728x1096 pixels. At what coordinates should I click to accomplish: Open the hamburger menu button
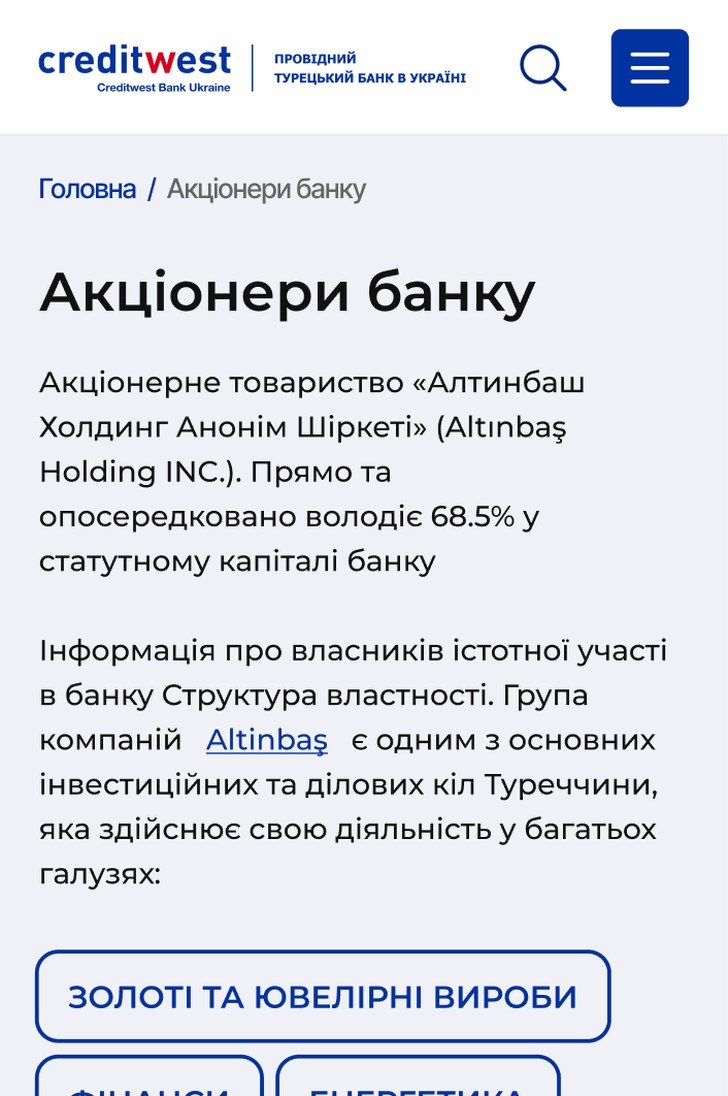(650, 68)
